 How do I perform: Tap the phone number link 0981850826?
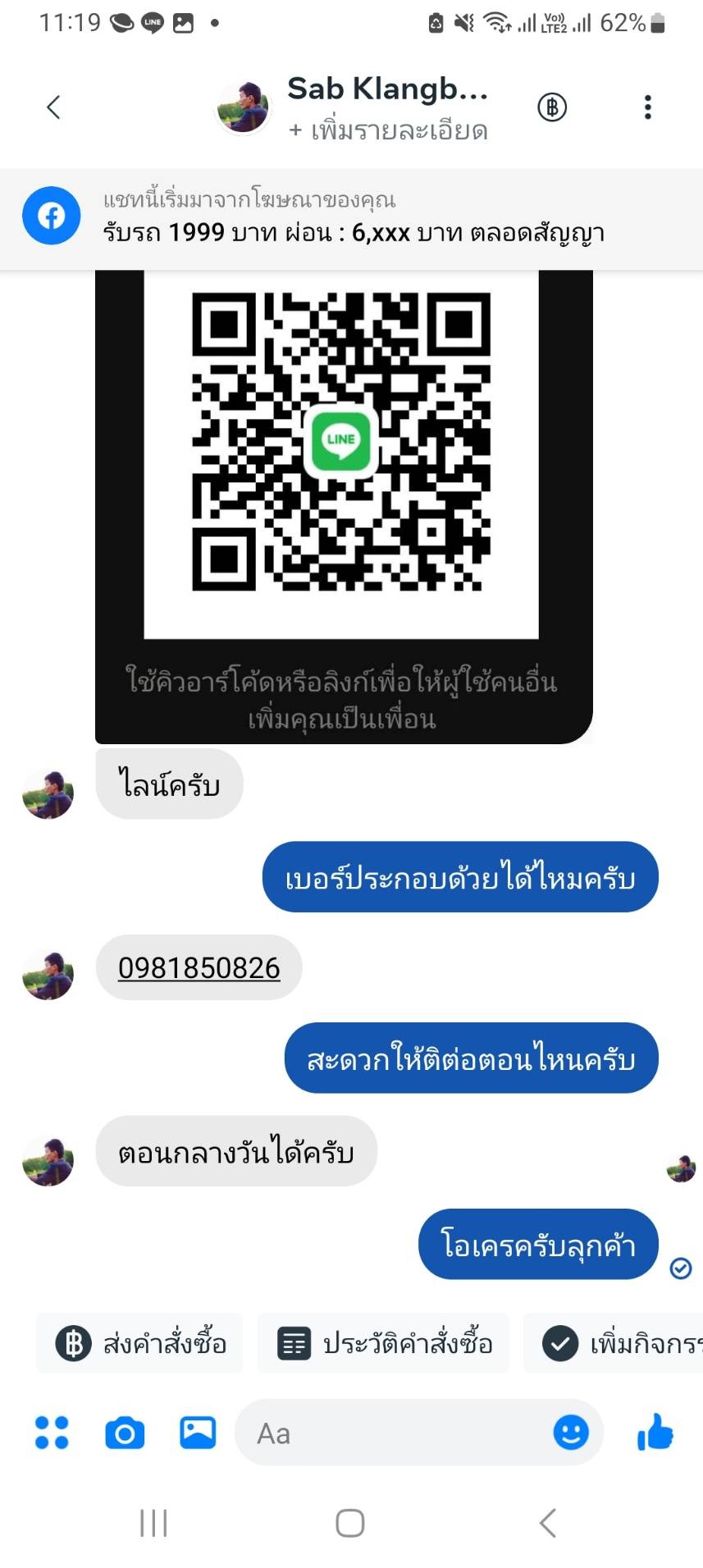[x=199, y=968]
